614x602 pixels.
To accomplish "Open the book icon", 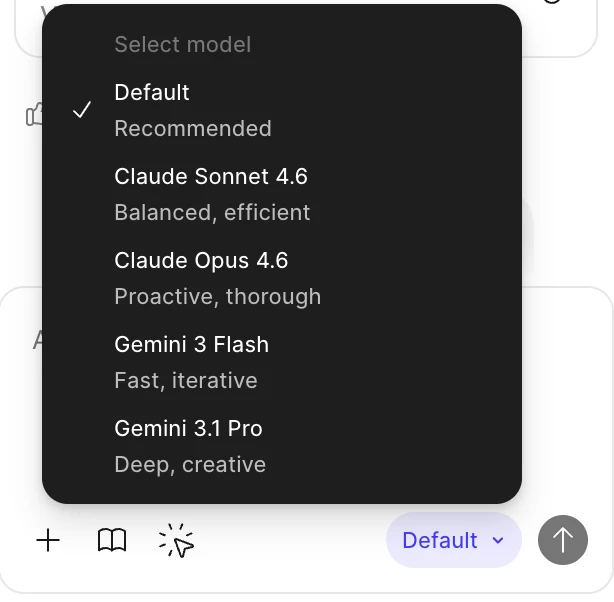I will click(x=112, y=541).
